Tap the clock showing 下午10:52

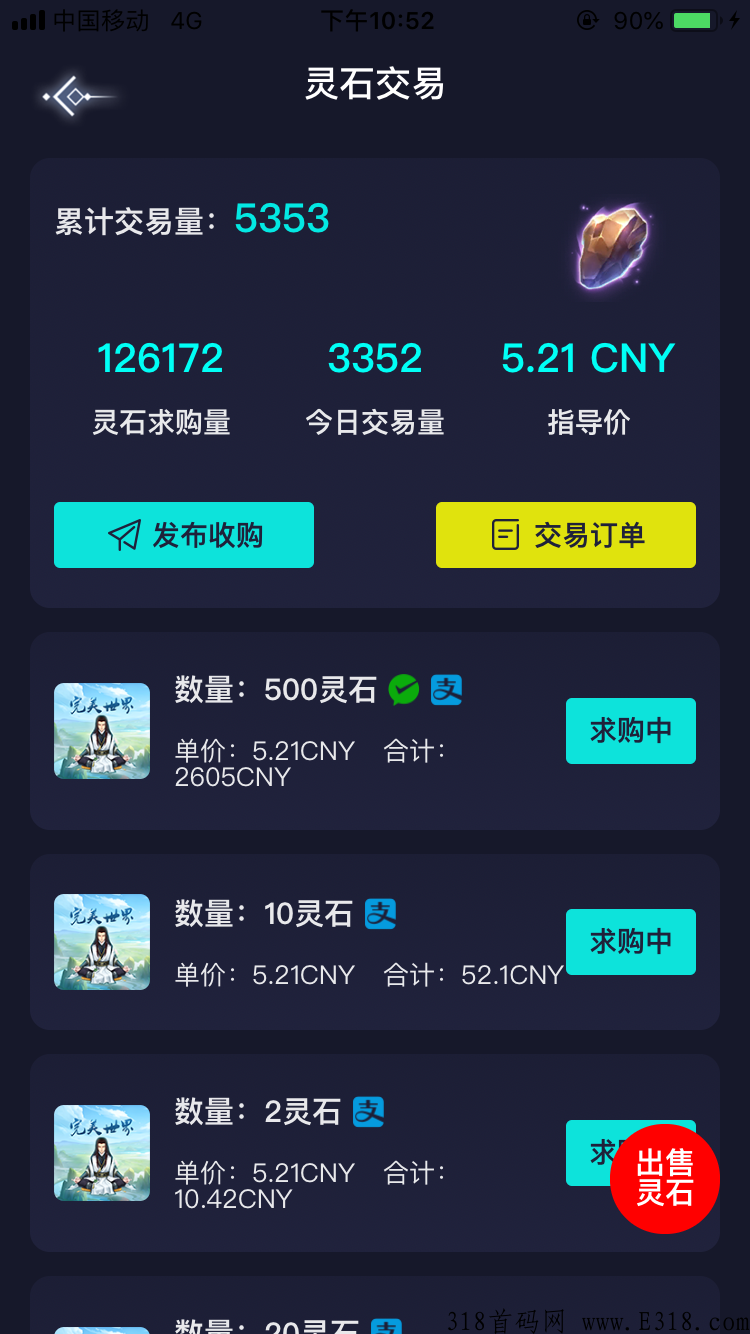pyautogui.click(x=375, y=20)
